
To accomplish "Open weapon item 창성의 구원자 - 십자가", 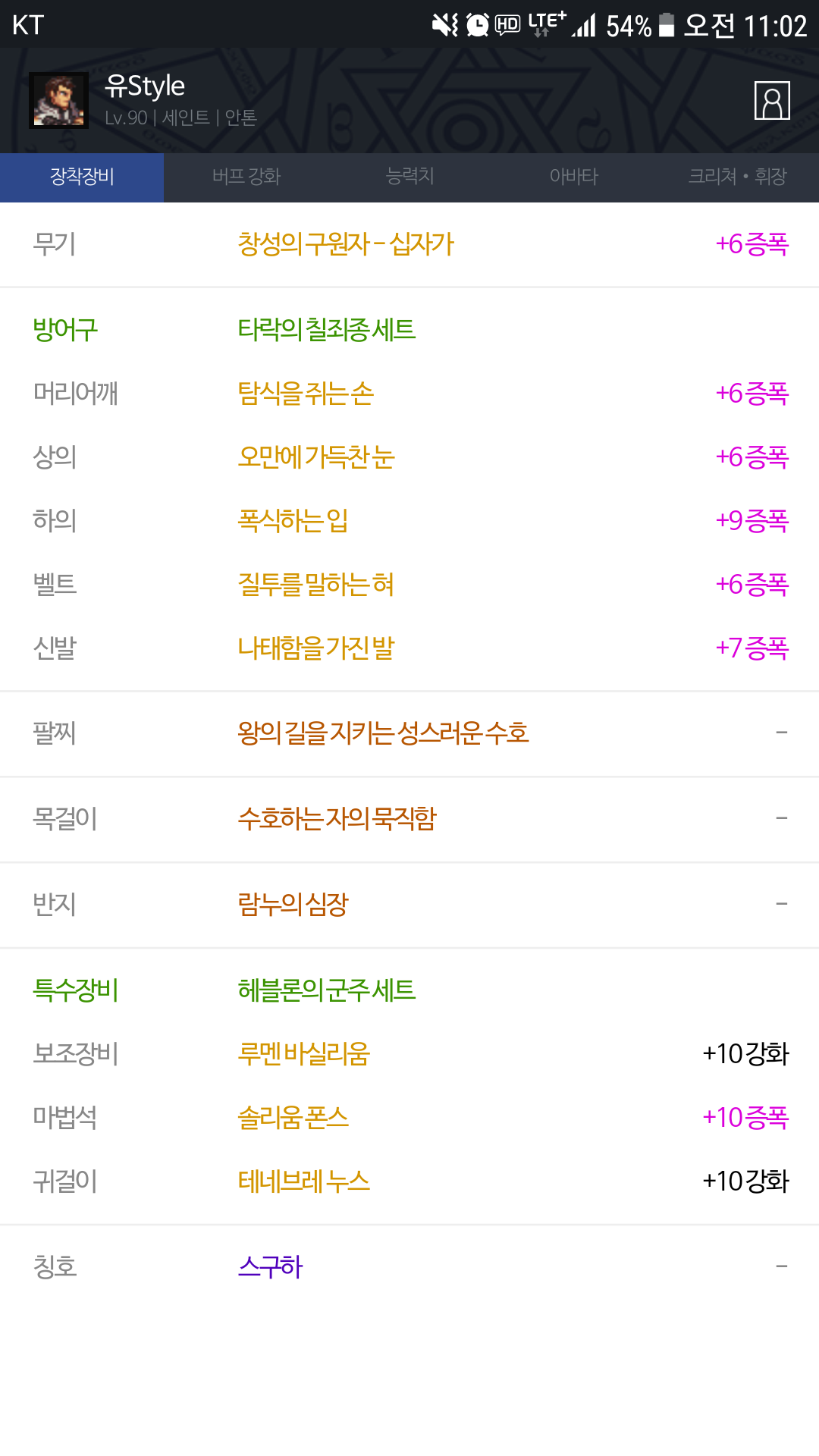I will coord(346,244).
